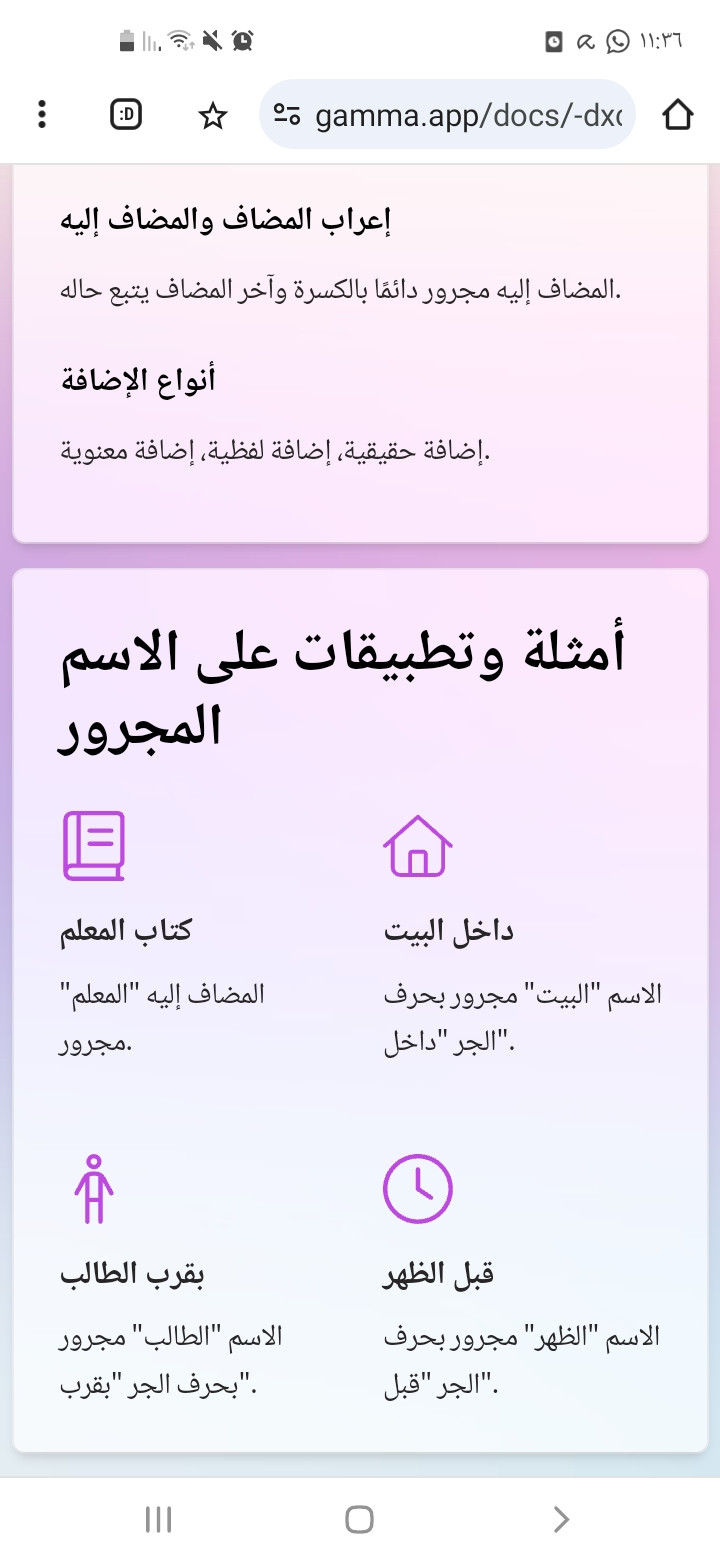This screenshot has width=720, height=1560.
Task: Tap the gamma.app address bar
Action: tap(468, 116)
